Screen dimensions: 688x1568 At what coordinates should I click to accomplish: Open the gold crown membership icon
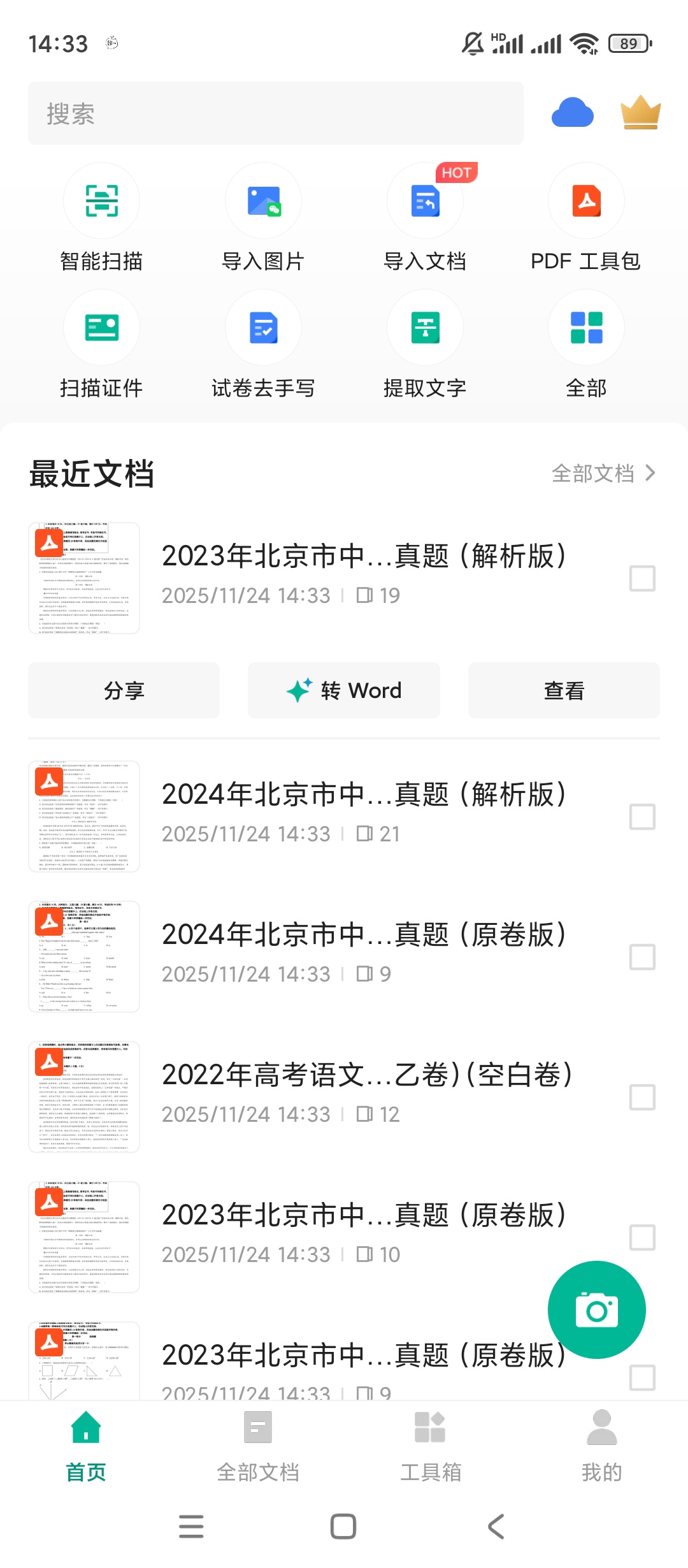point(640,113)
